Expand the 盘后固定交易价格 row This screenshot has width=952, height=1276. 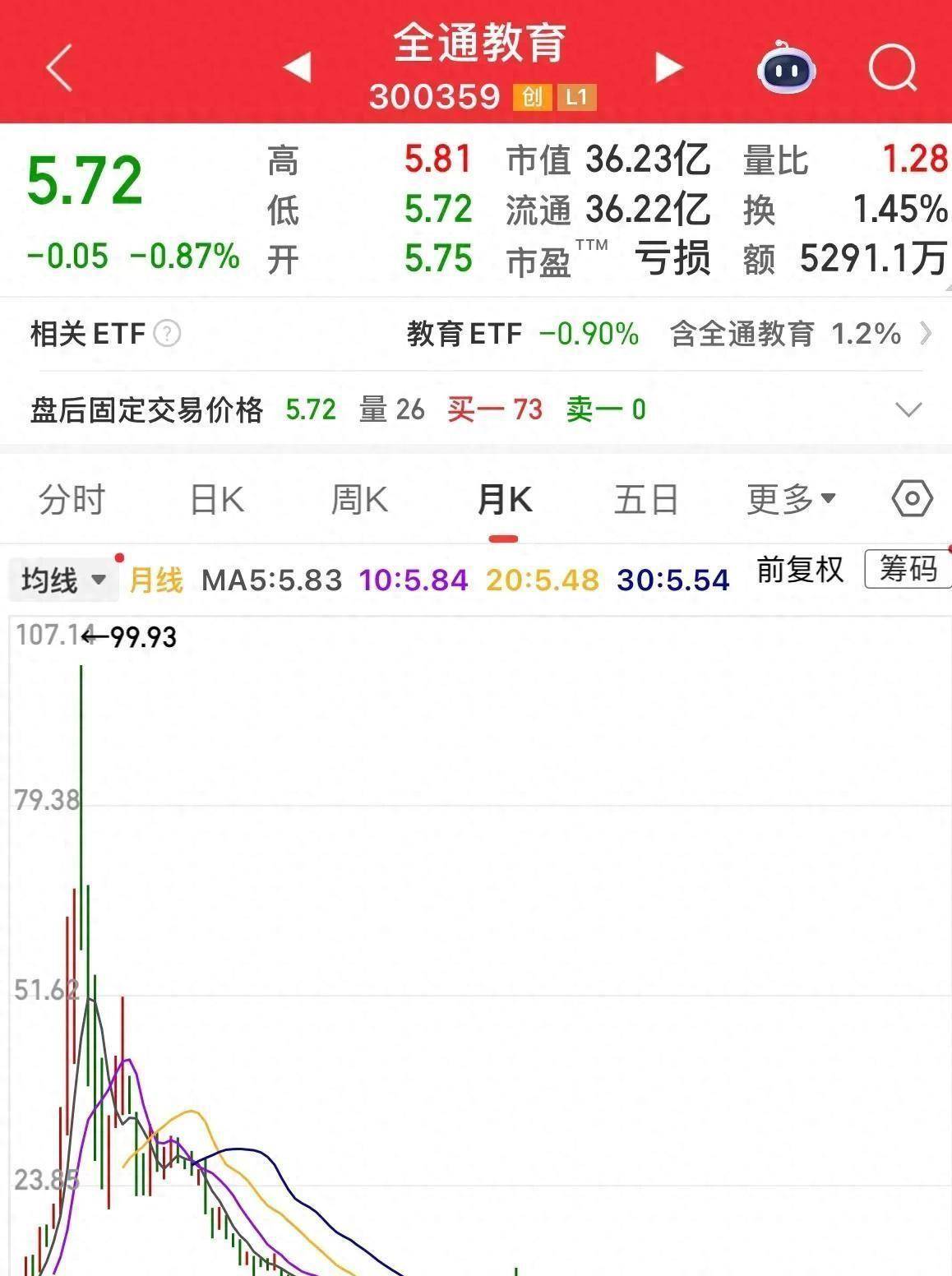pyautogui.click(x=908, y=409)
